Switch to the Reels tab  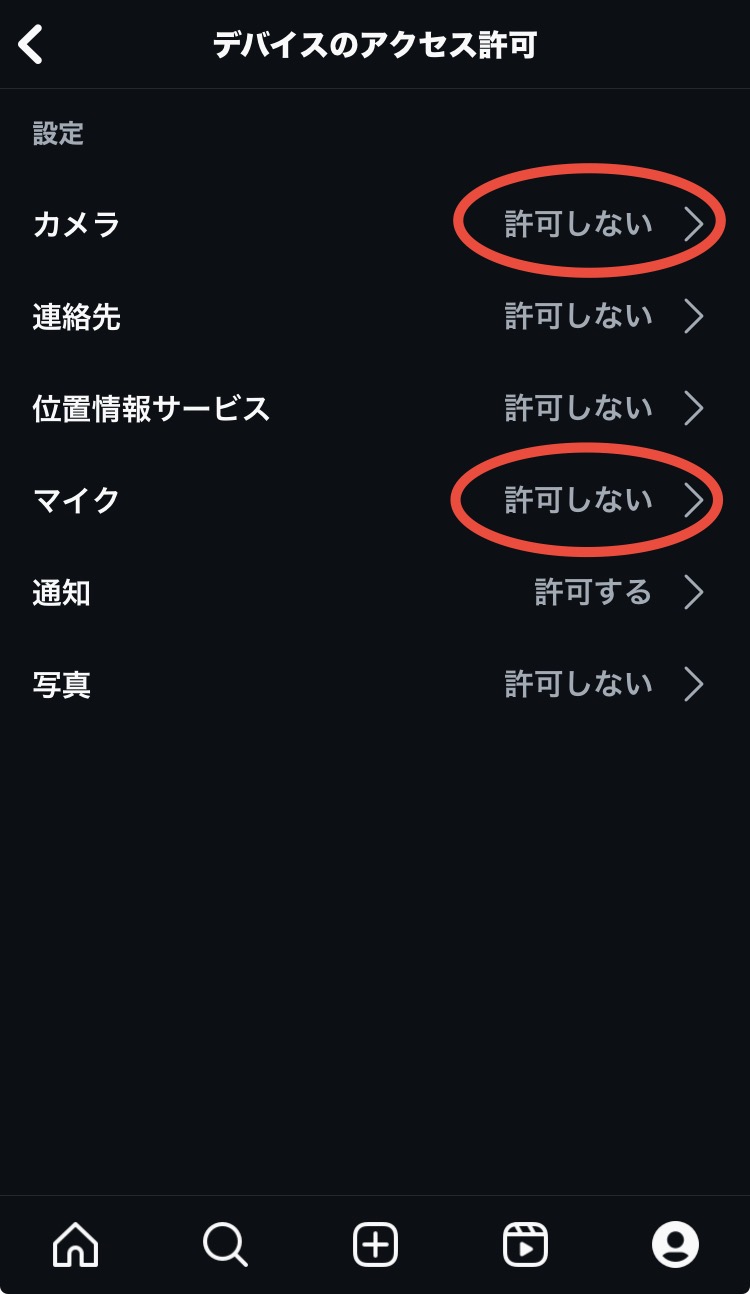tap(525, 1245)
